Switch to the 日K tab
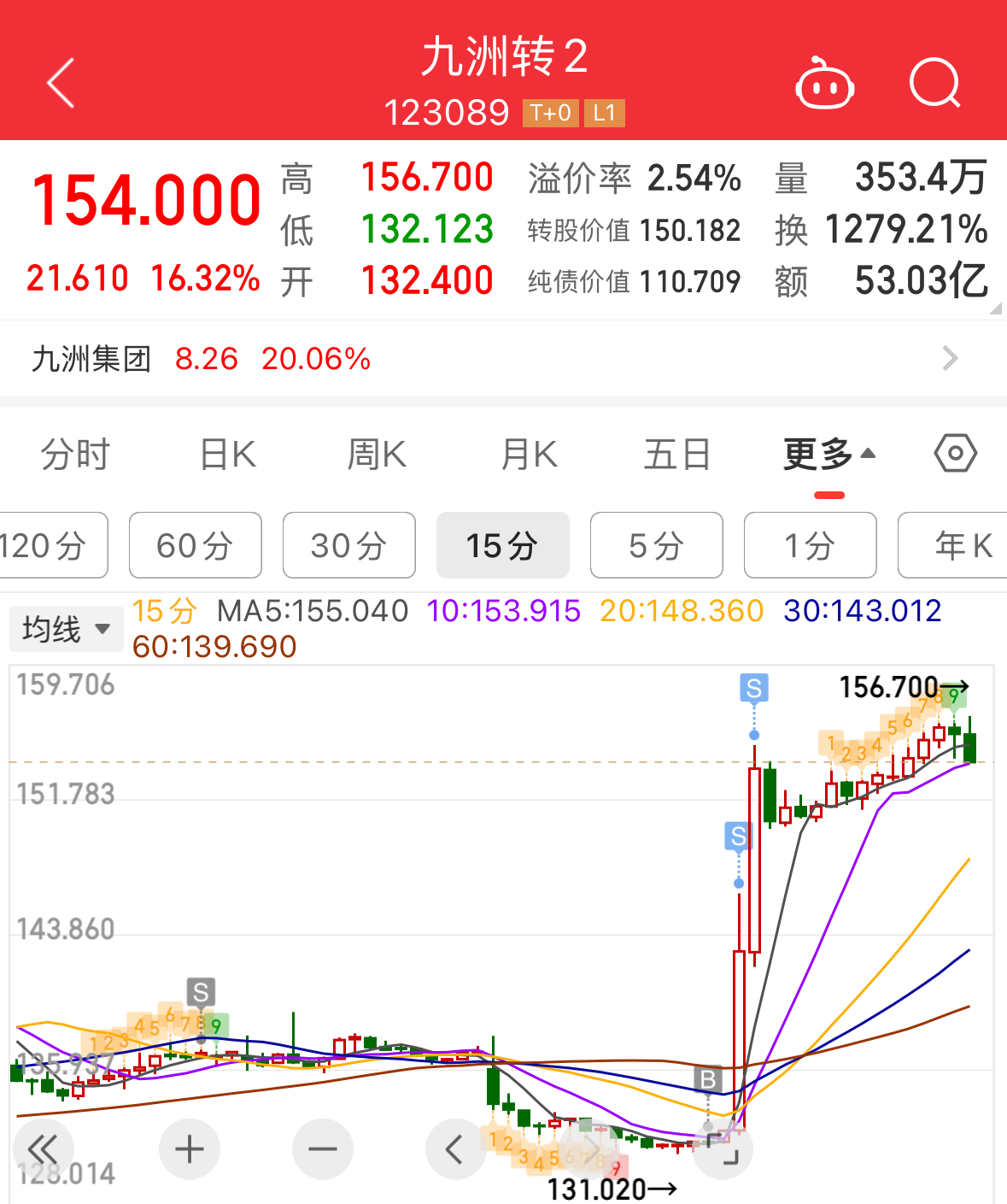 [x=227, y=455]
